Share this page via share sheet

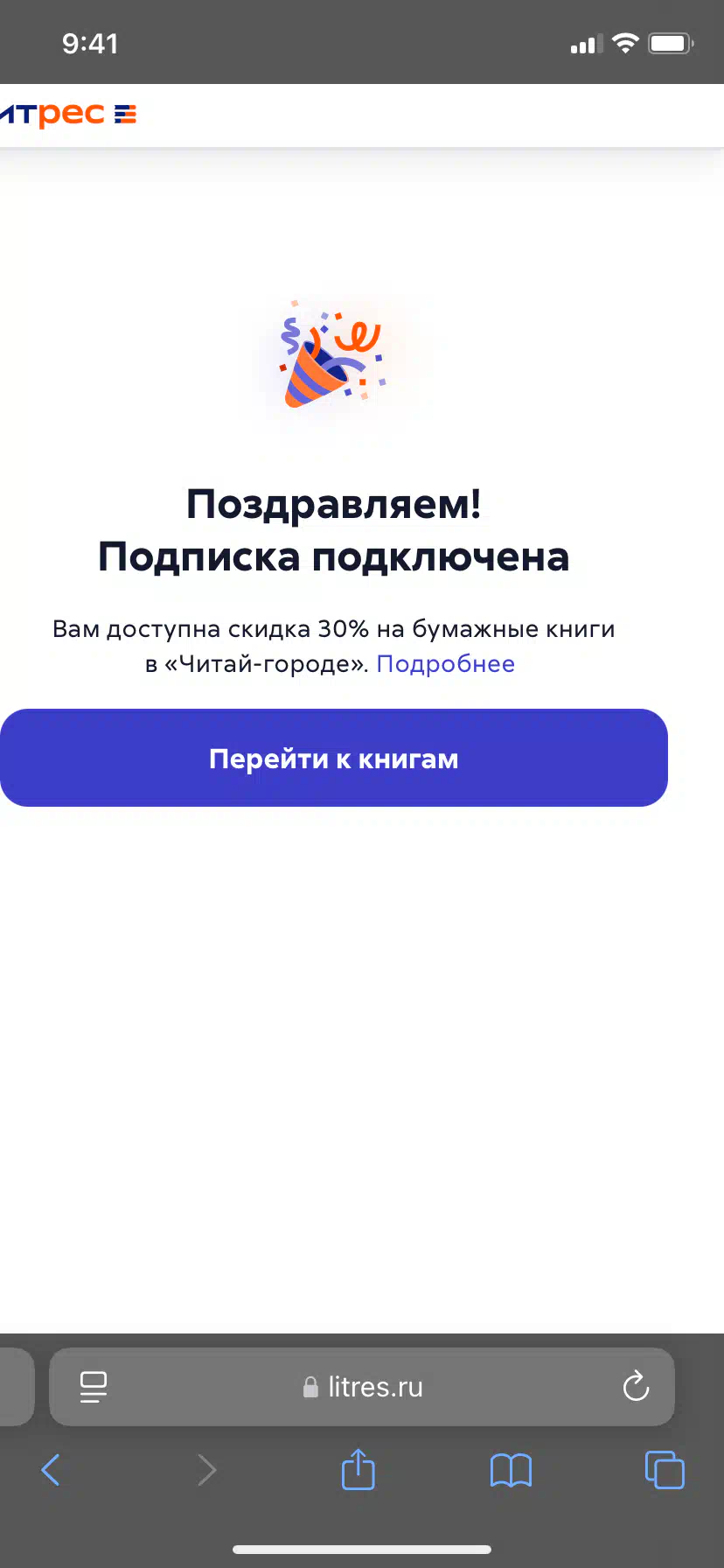pos(358,1469)
